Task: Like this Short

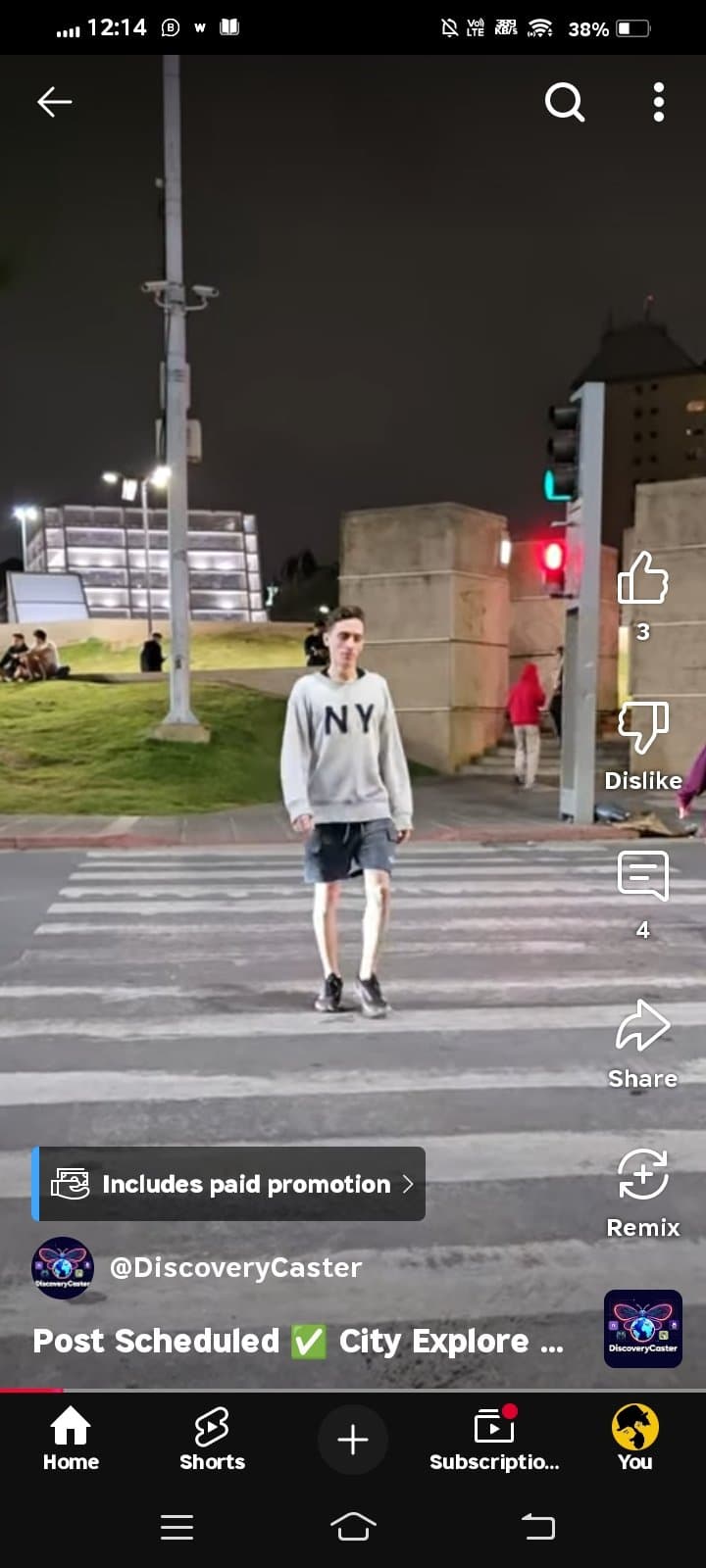Action: click(x=643, y=595)
